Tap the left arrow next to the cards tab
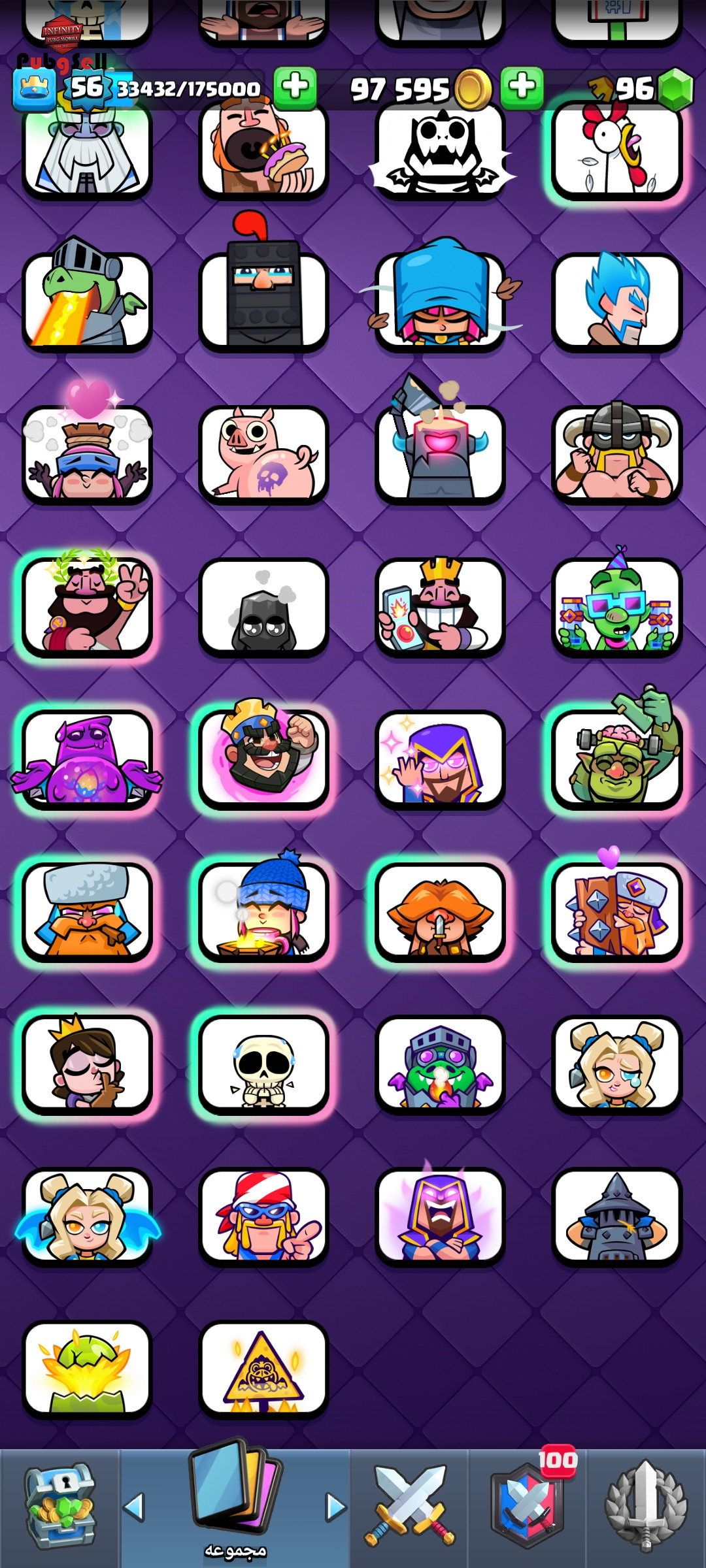The height and width of the screenshot is (1568, 706). tap(133, 1507)
